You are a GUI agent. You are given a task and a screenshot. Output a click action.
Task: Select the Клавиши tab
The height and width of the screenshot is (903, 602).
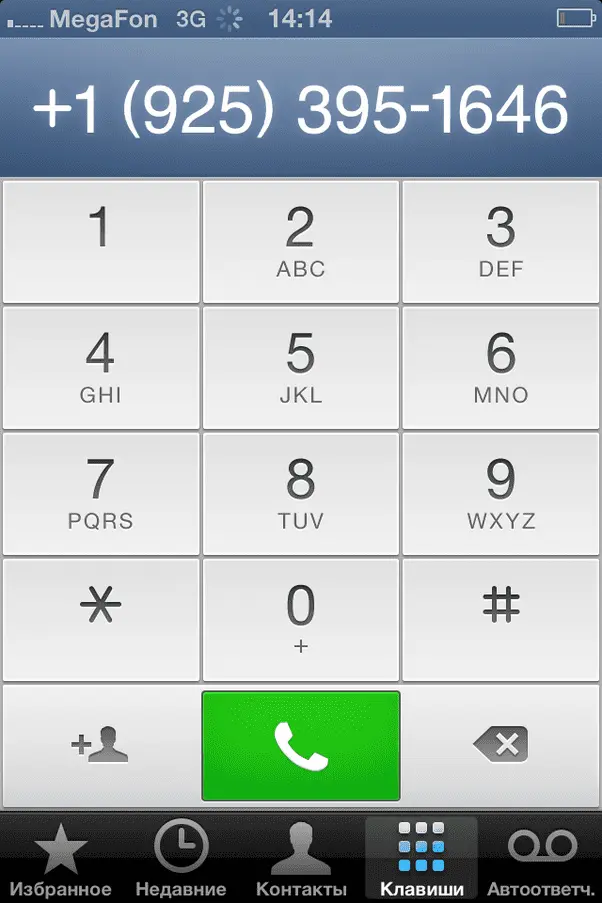pos(421,858)
